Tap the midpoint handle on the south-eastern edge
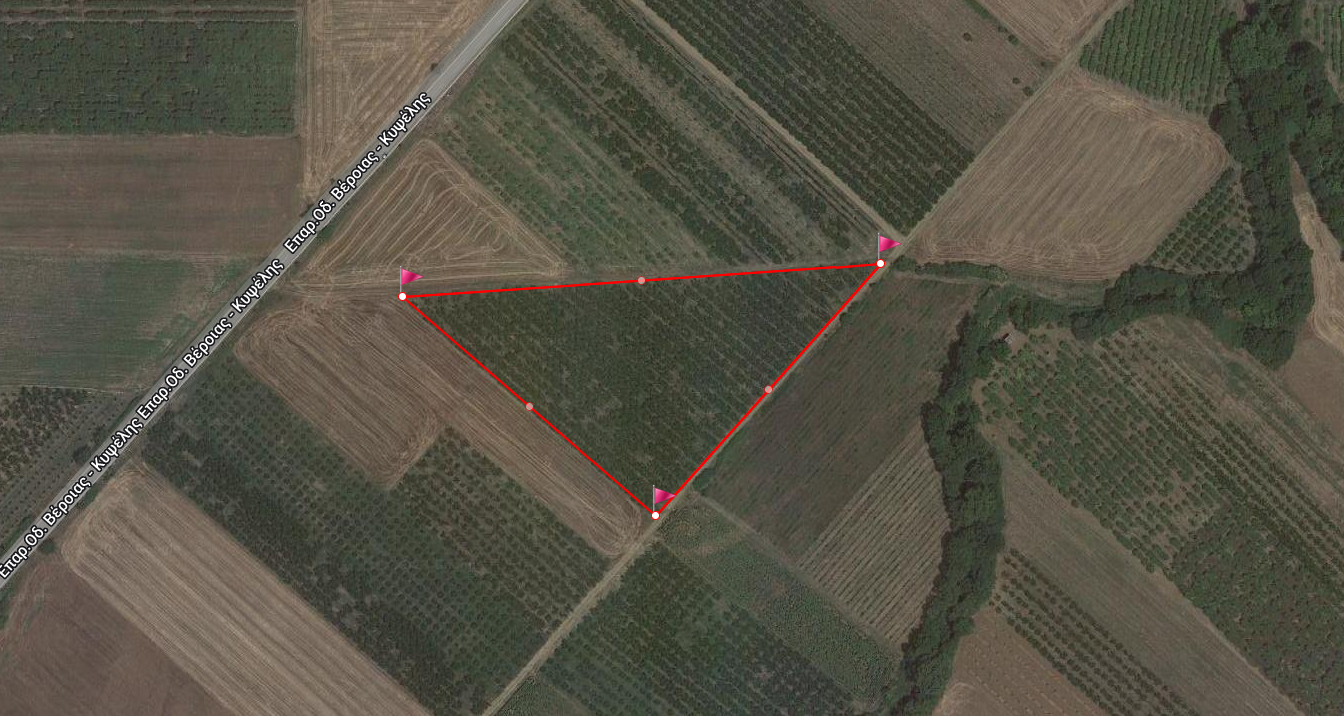Image resolution: width=1344 pixels, height=716 pixels. 768,389
